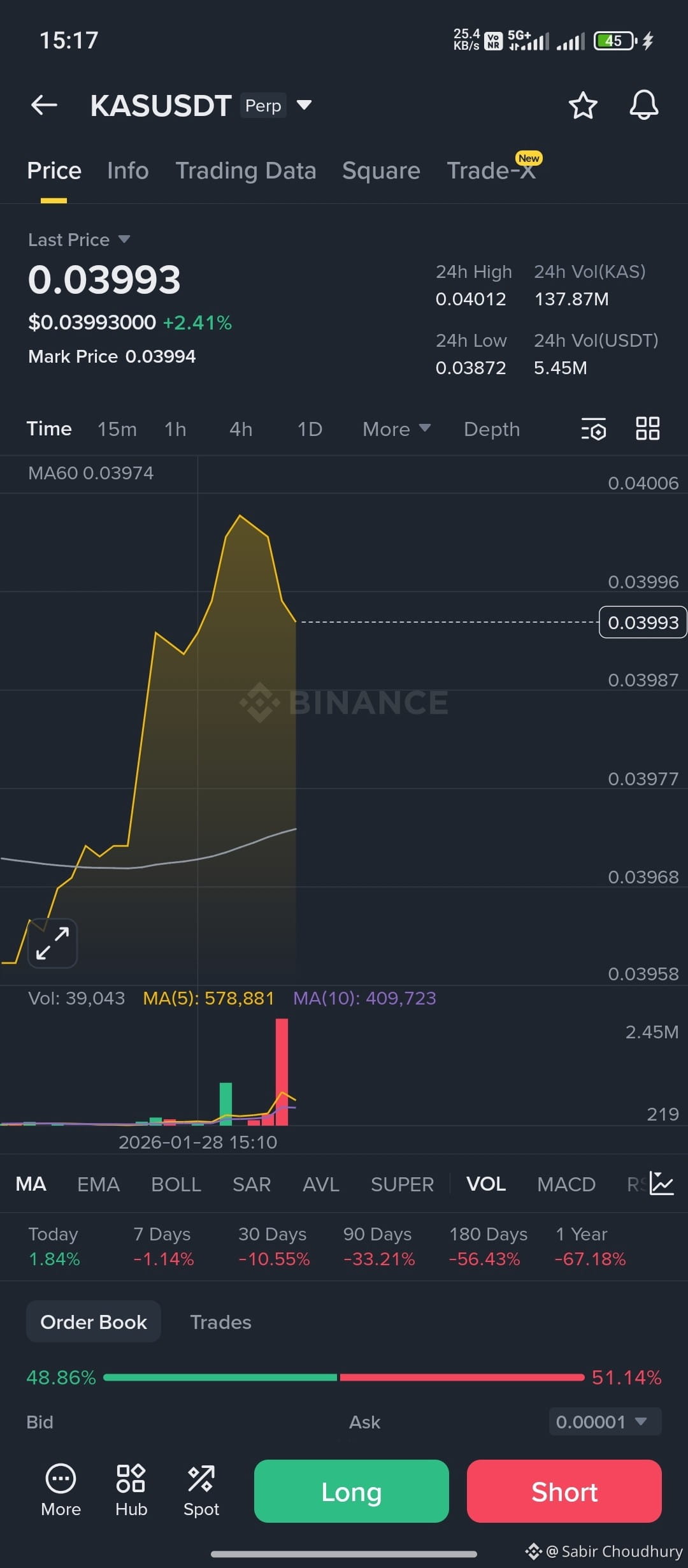Open the chart layout grid icon
The height and width of the screenshot is (1568, 688).
(648, 429)
